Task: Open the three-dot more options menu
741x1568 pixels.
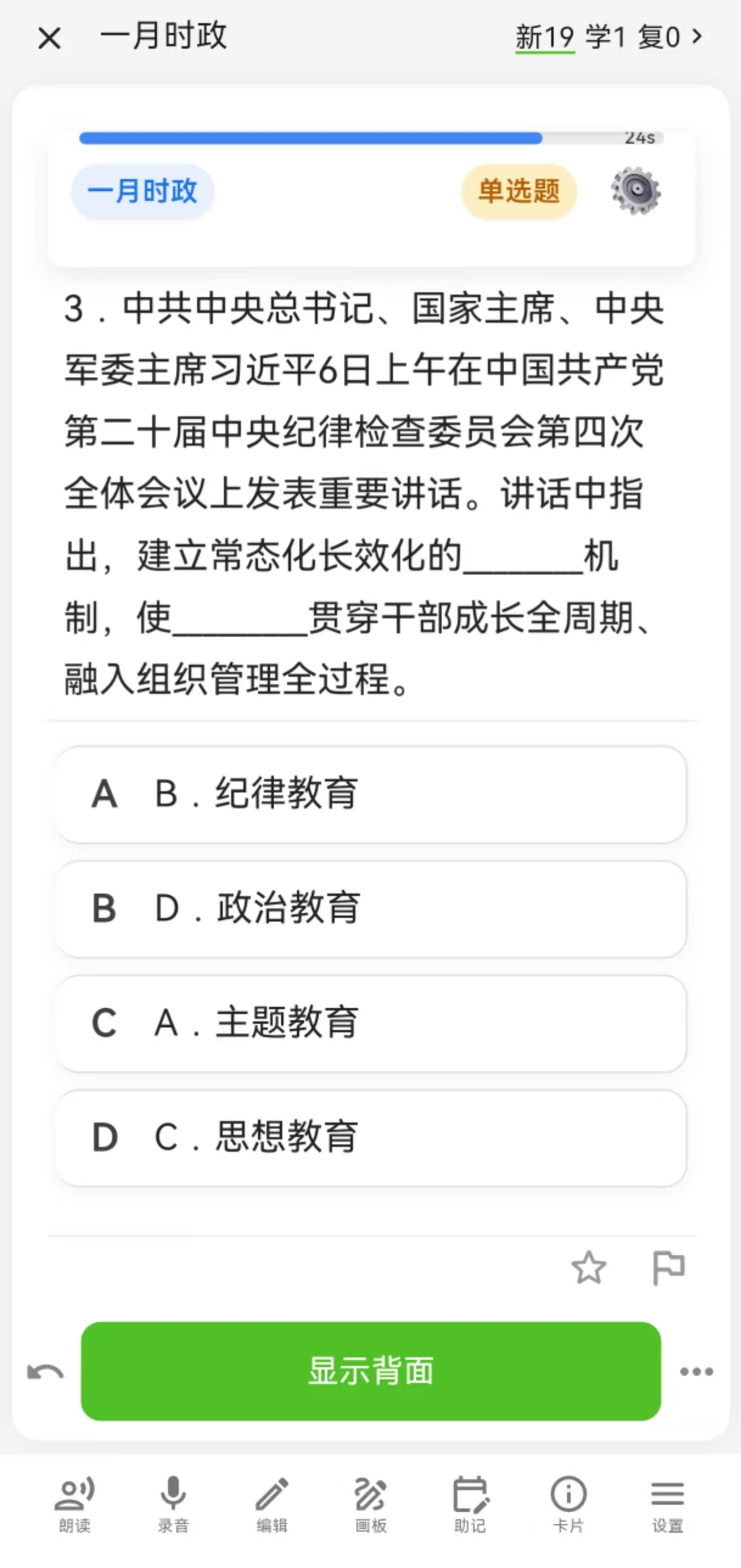Action: pos(697,1371)
